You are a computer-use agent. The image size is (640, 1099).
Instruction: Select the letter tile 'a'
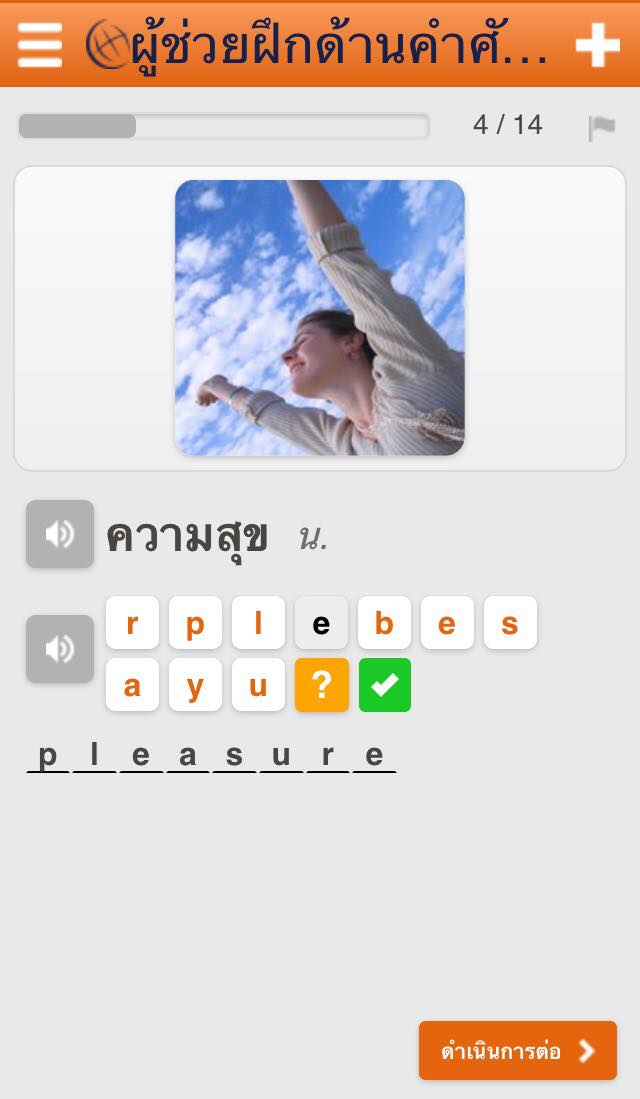[132, 685]
